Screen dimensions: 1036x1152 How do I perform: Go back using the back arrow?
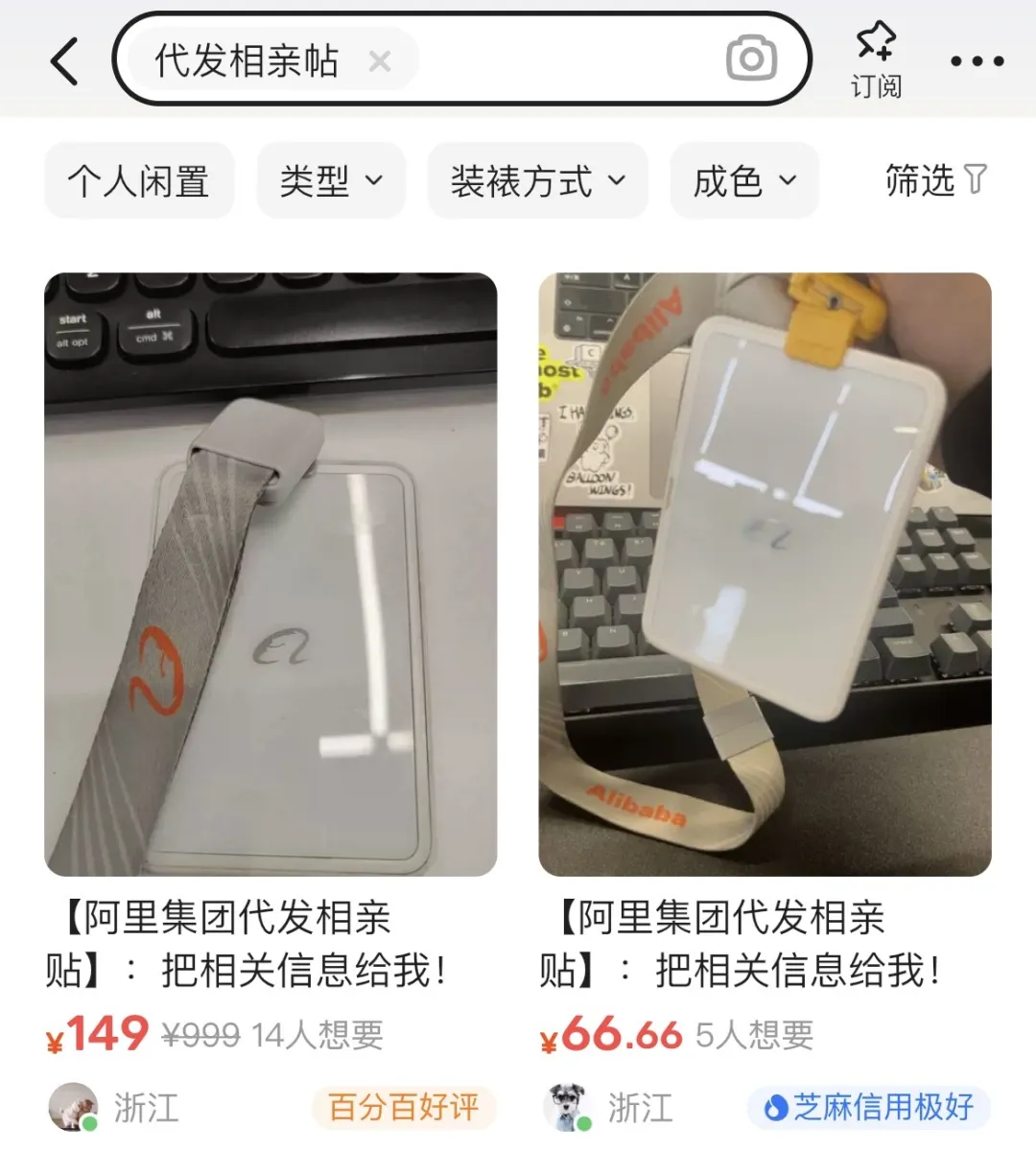click(64, 62)
